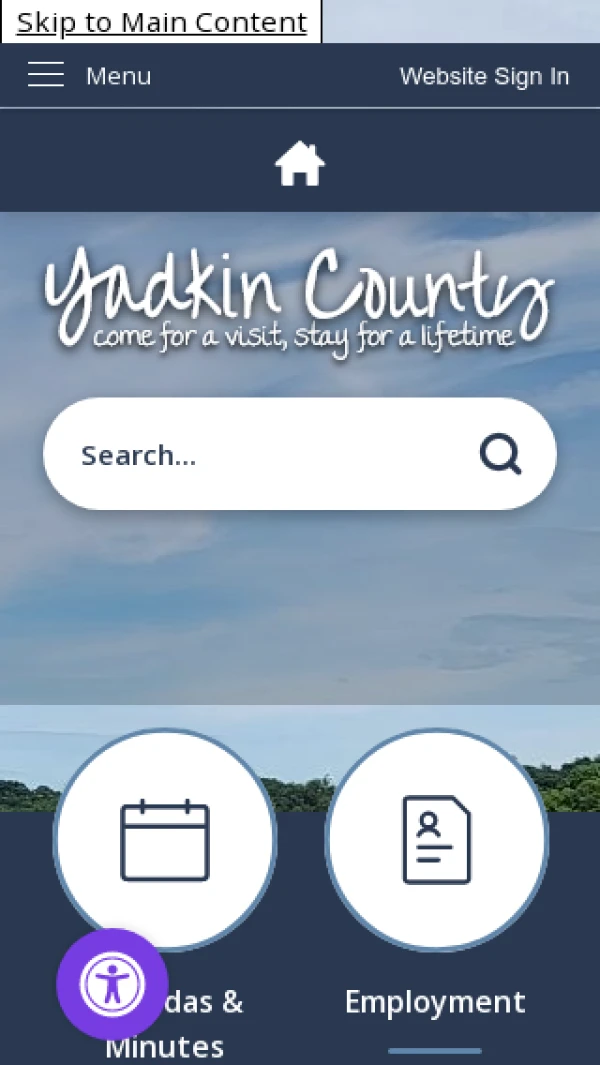Open Agendas & Minutes calendar shortcut

tap(165, 840)
